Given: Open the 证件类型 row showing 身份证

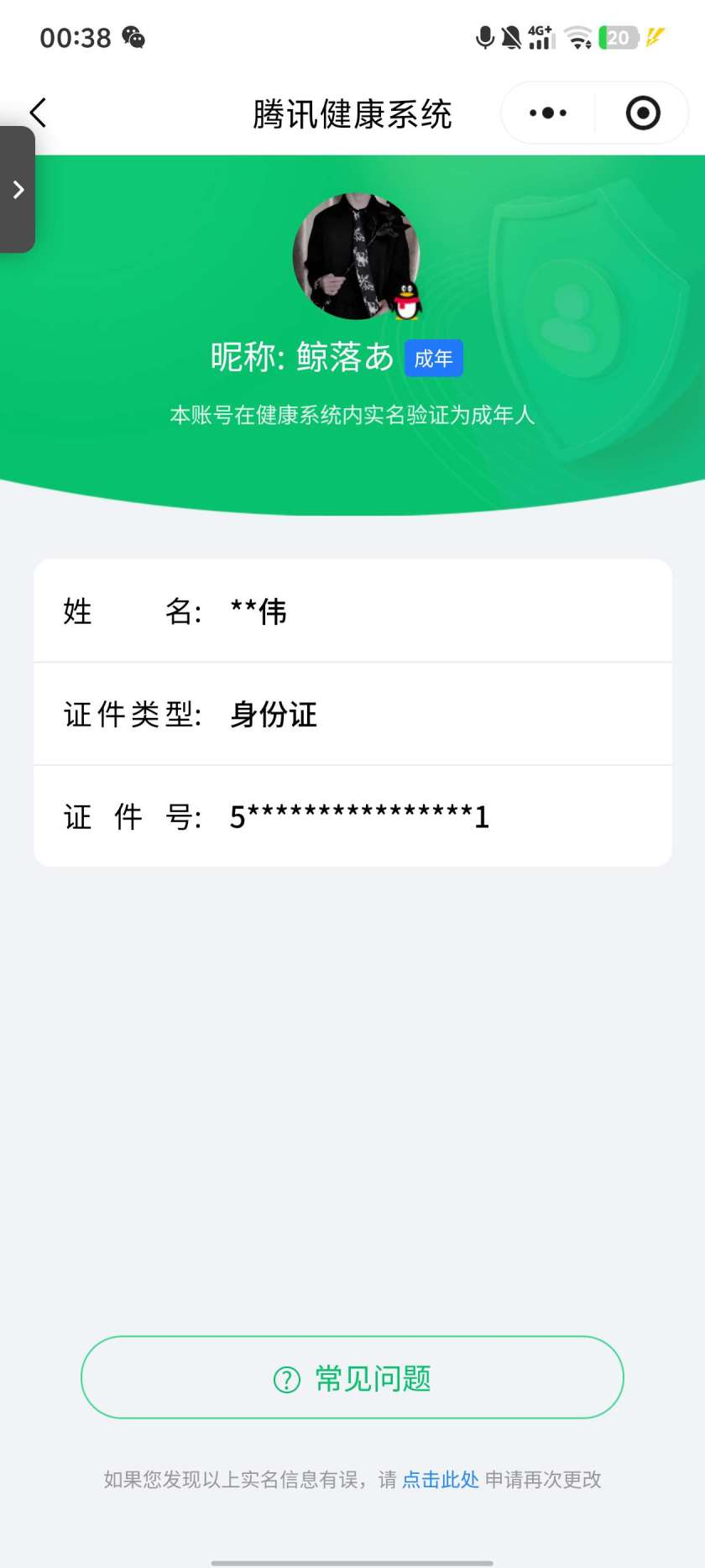Looking at the screenshot, I should click(352, 715).
